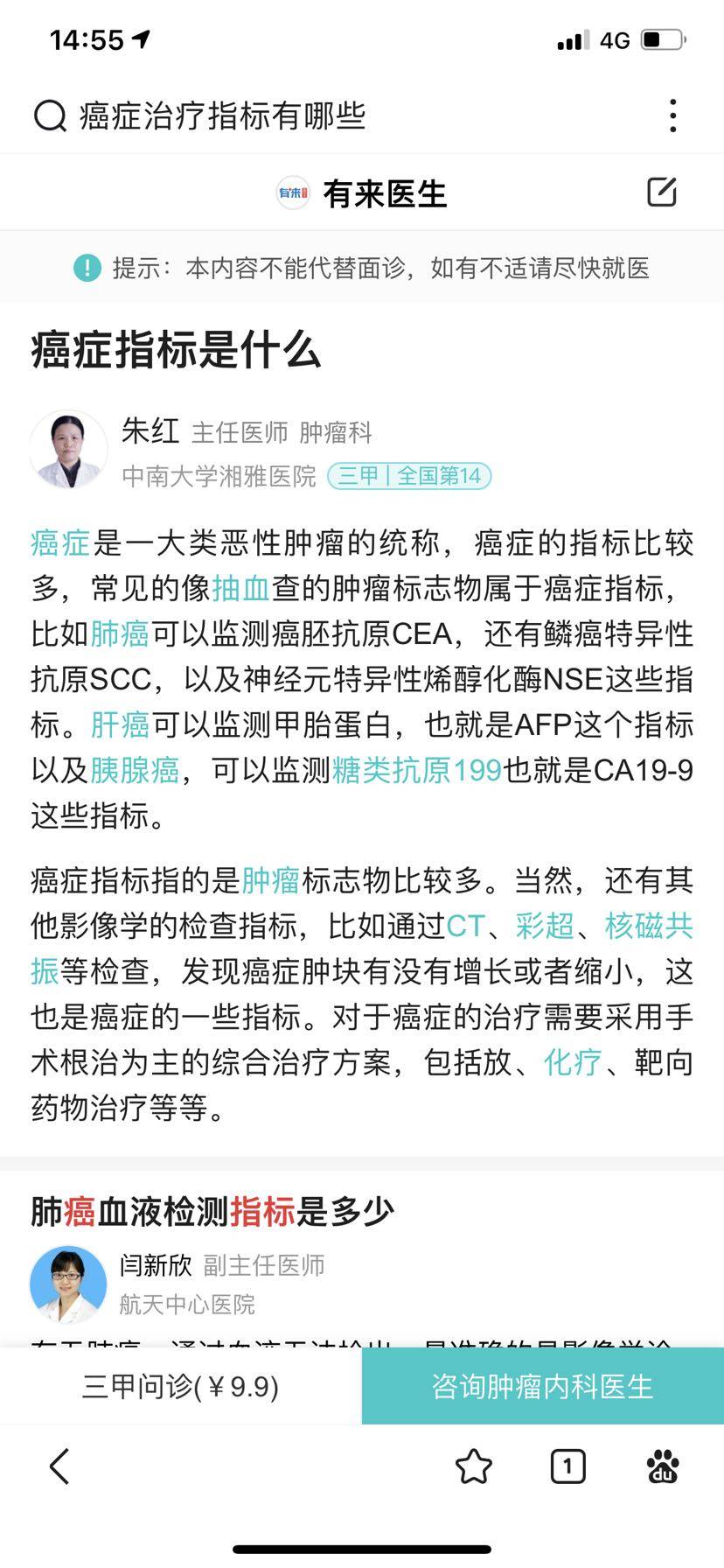Tap the search box with 癌症治疗指标有哪些

pos(222,115)
